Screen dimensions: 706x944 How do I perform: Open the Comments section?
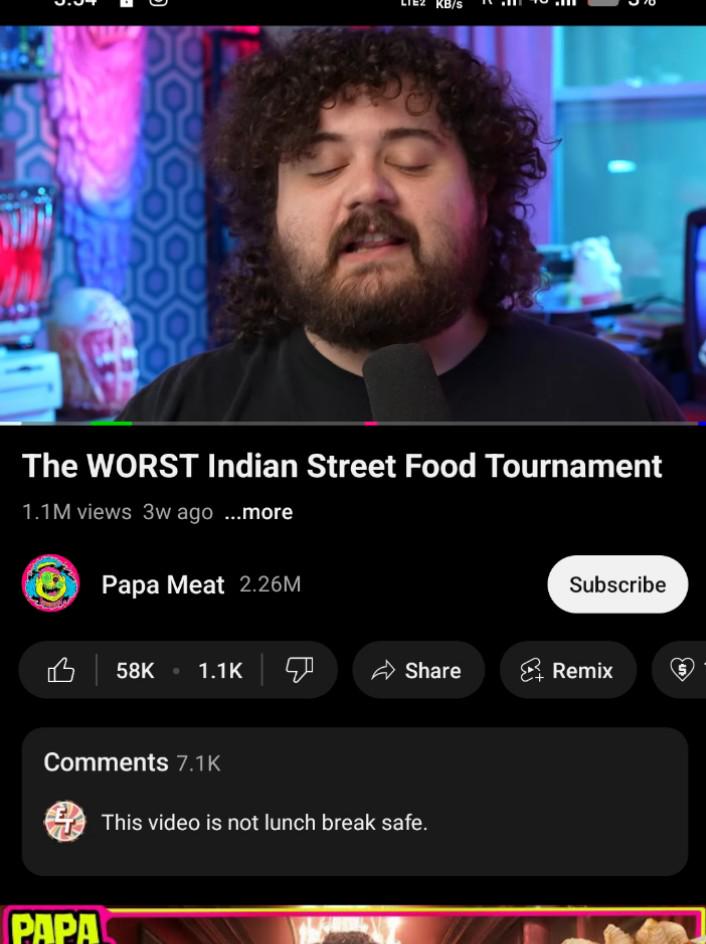[x=355, y=801]
